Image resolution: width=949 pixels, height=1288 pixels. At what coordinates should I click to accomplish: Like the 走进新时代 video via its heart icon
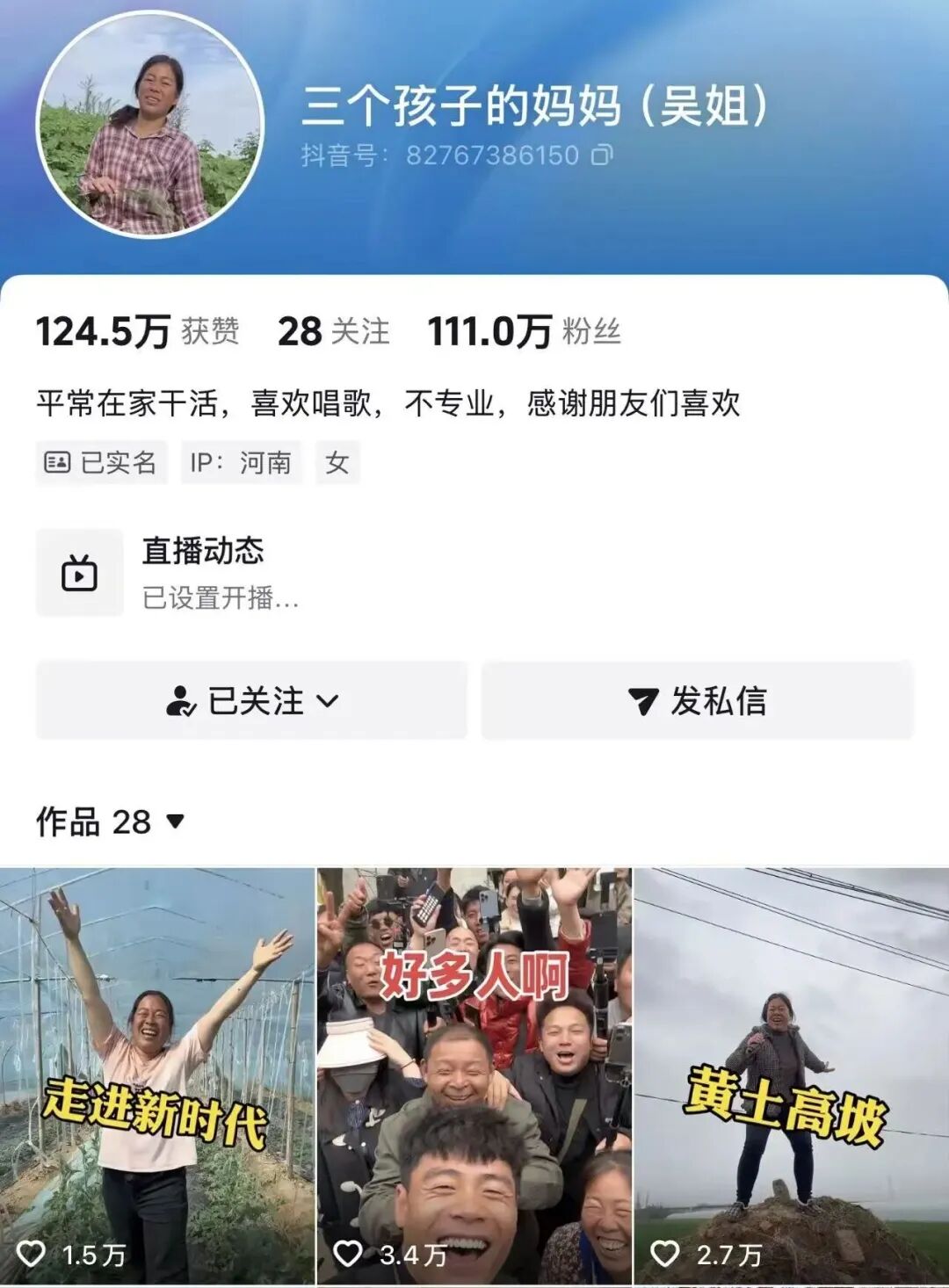pyautogui.click(x=31, y=1254)
